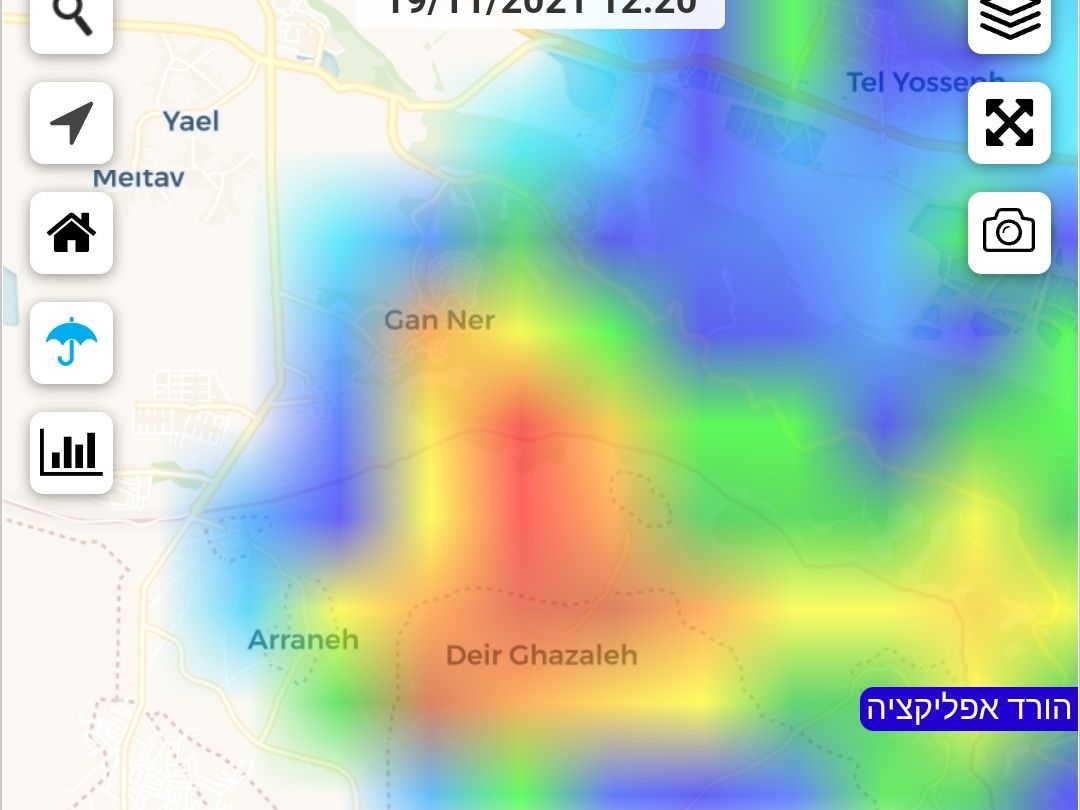Screen dimensions: 1080x810
Task: Center the map on my location
Action: 71,123
